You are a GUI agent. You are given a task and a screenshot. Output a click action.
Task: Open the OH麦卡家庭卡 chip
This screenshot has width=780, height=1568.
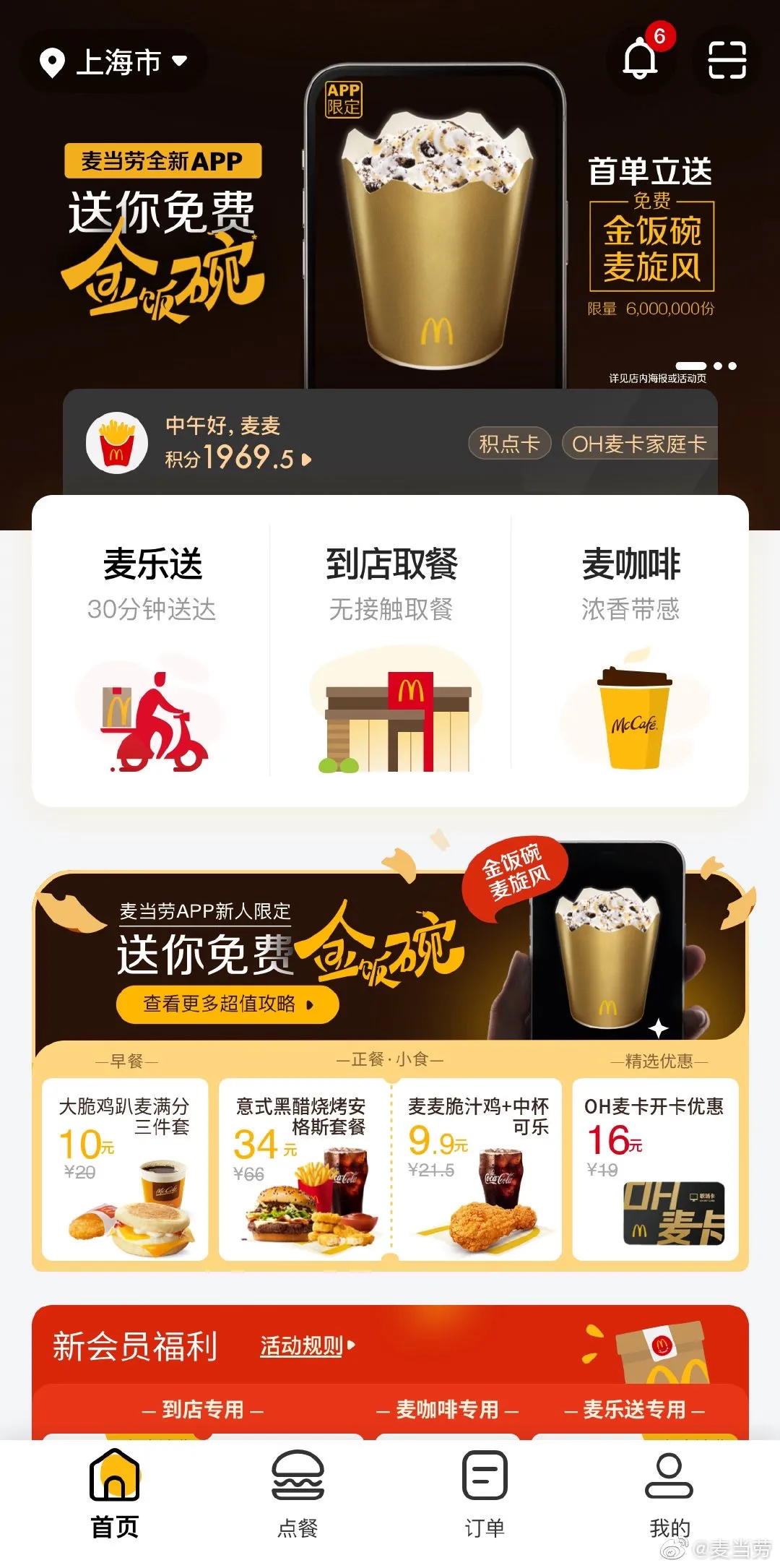[x=638, y=444]
